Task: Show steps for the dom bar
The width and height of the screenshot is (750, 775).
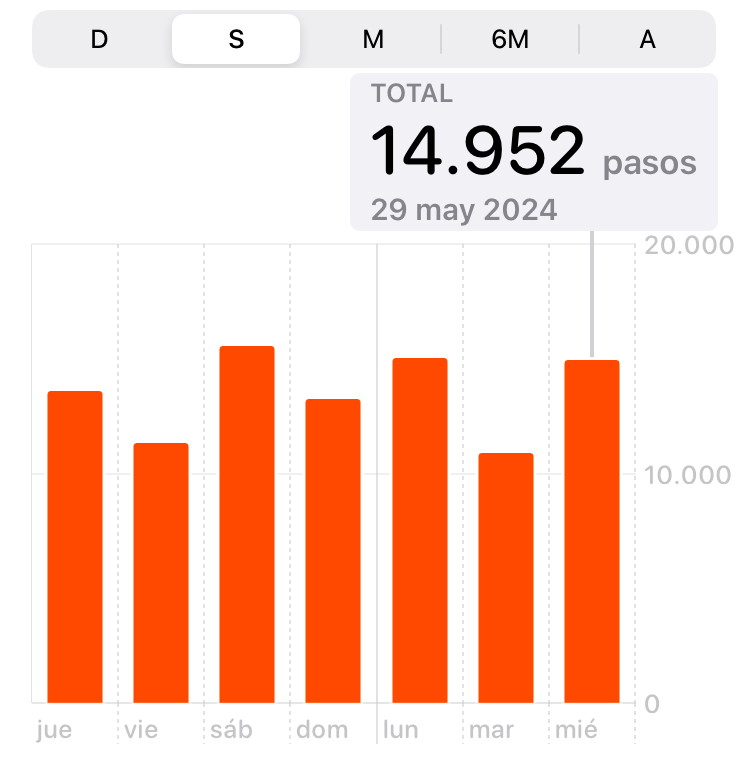Action: 333,551
